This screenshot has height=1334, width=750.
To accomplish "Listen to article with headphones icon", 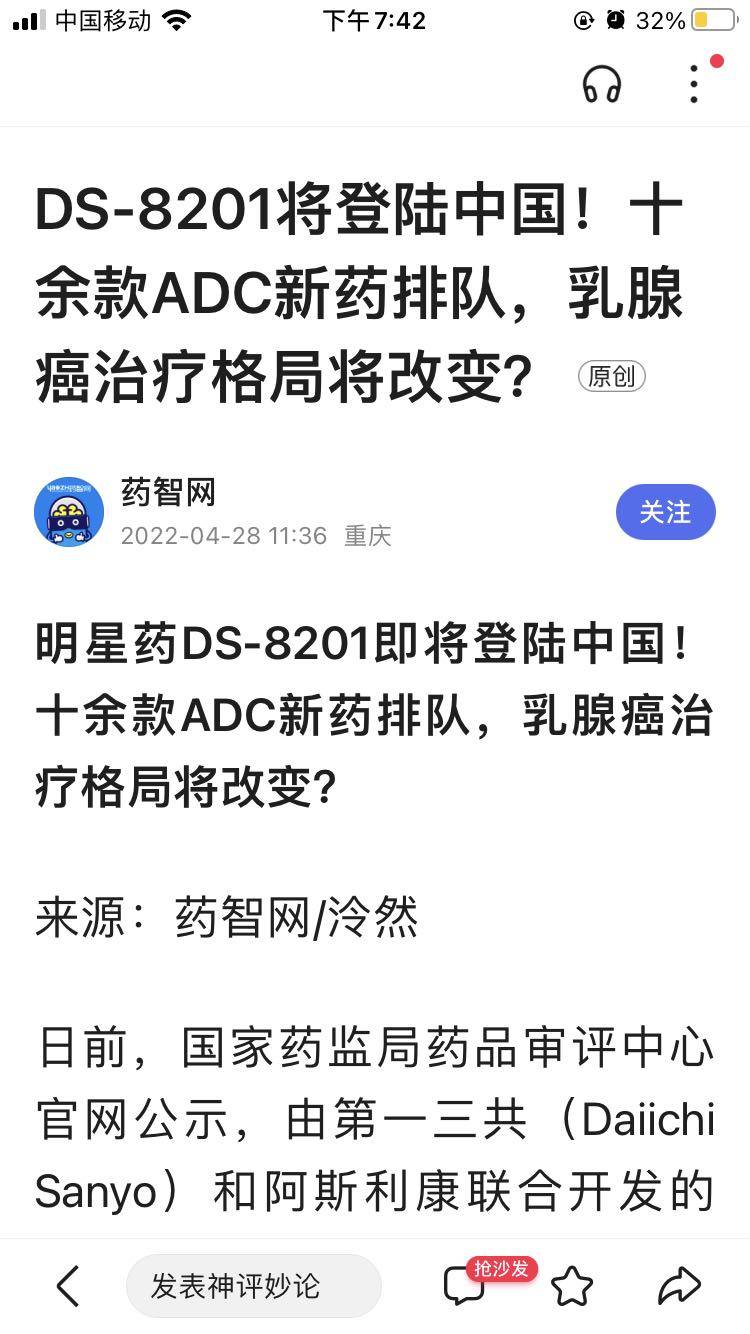I will (x=602, y=85).
